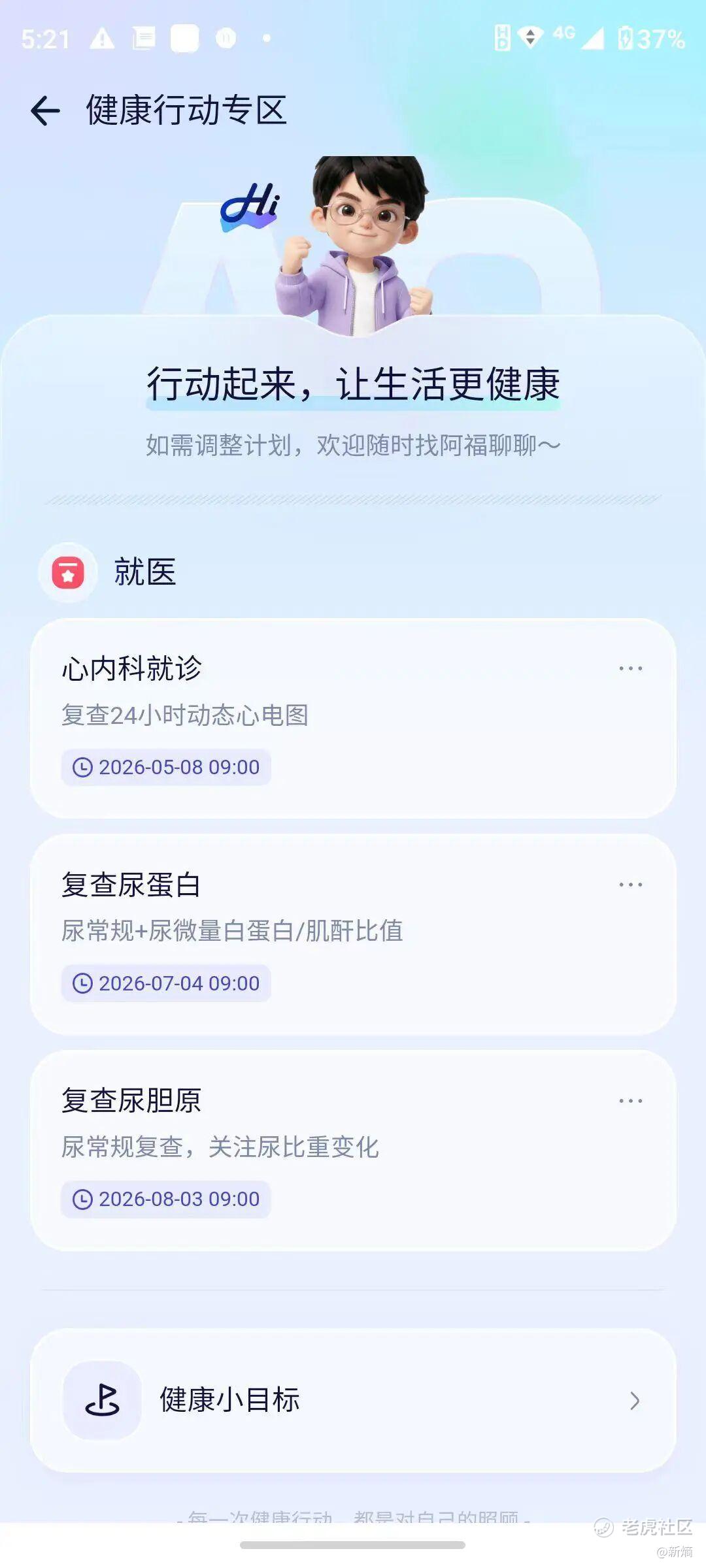Open 健康小目标
Image resolution: width=706 pixels, height=1568 pixels.
353,1400
